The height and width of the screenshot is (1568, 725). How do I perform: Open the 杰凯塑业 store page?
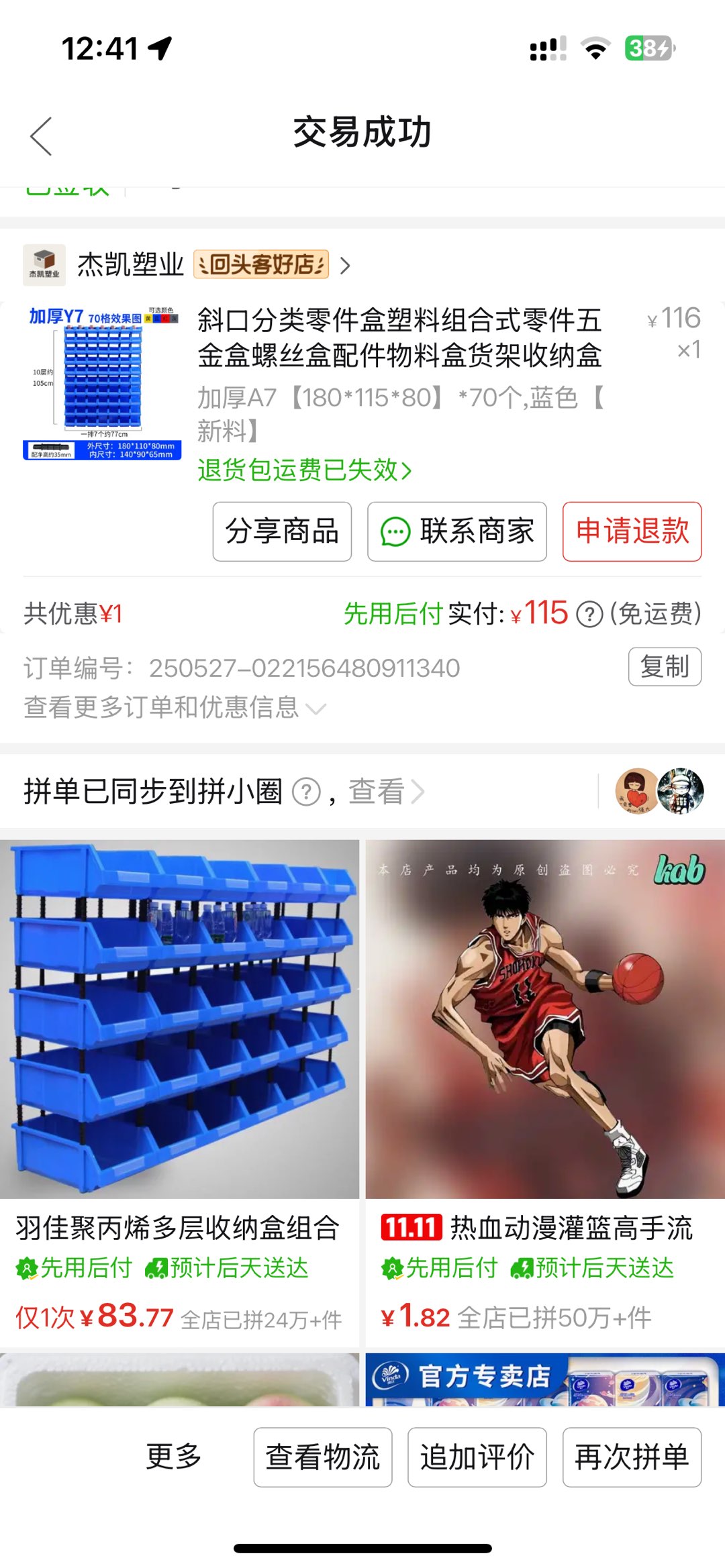tap(130, 266)
